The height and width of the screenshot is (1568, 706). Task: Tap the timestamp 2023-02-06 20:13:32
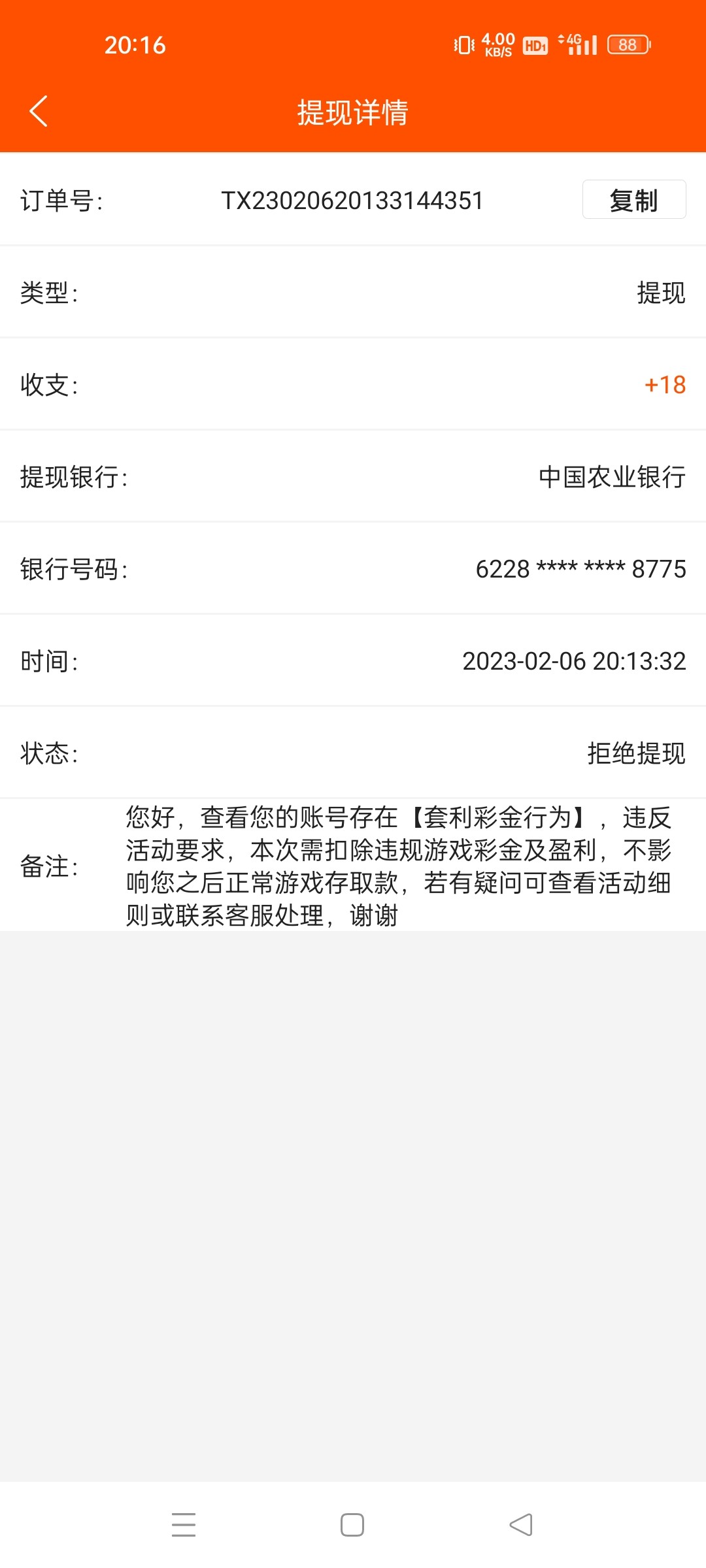pos(574,662)
